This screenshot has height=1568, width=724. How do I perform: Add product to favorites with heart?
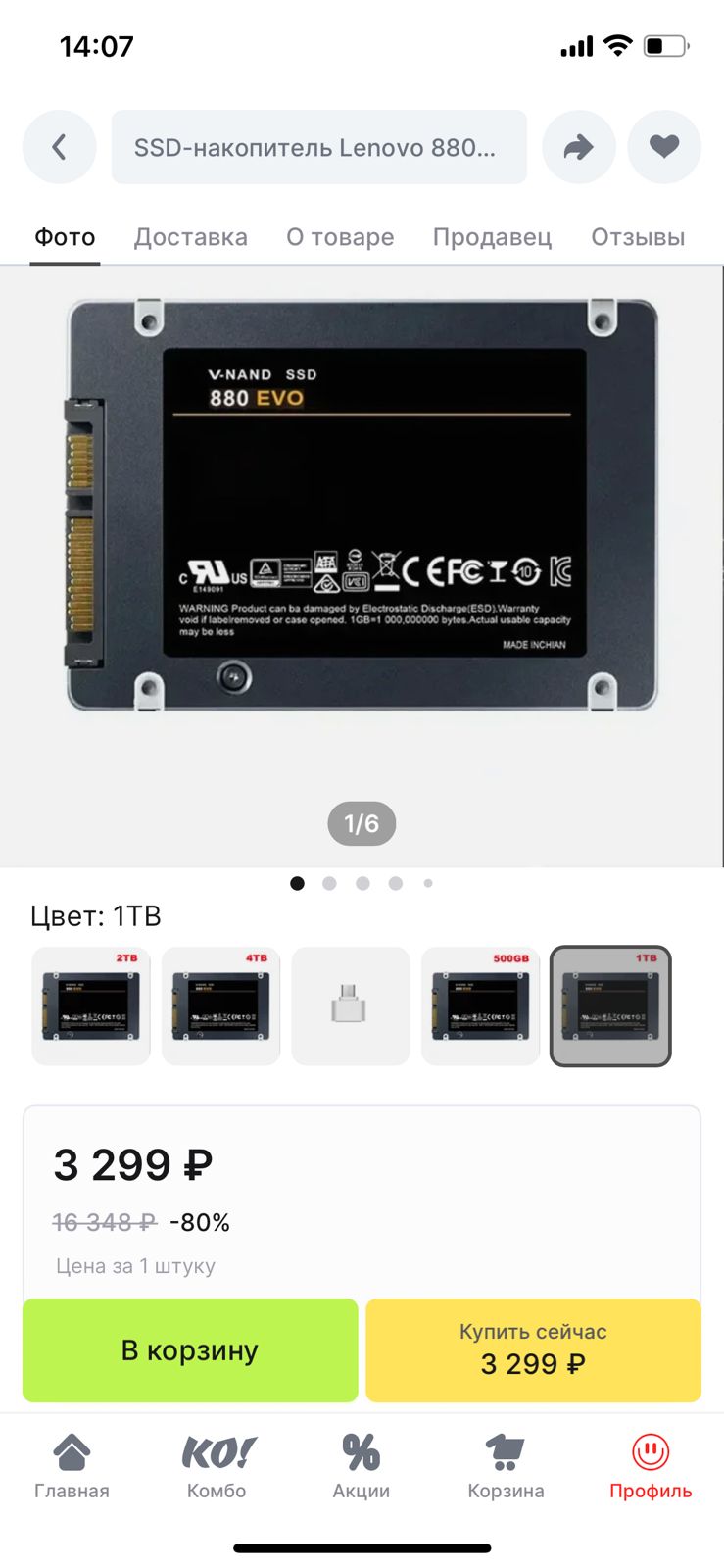click(664, 147)
